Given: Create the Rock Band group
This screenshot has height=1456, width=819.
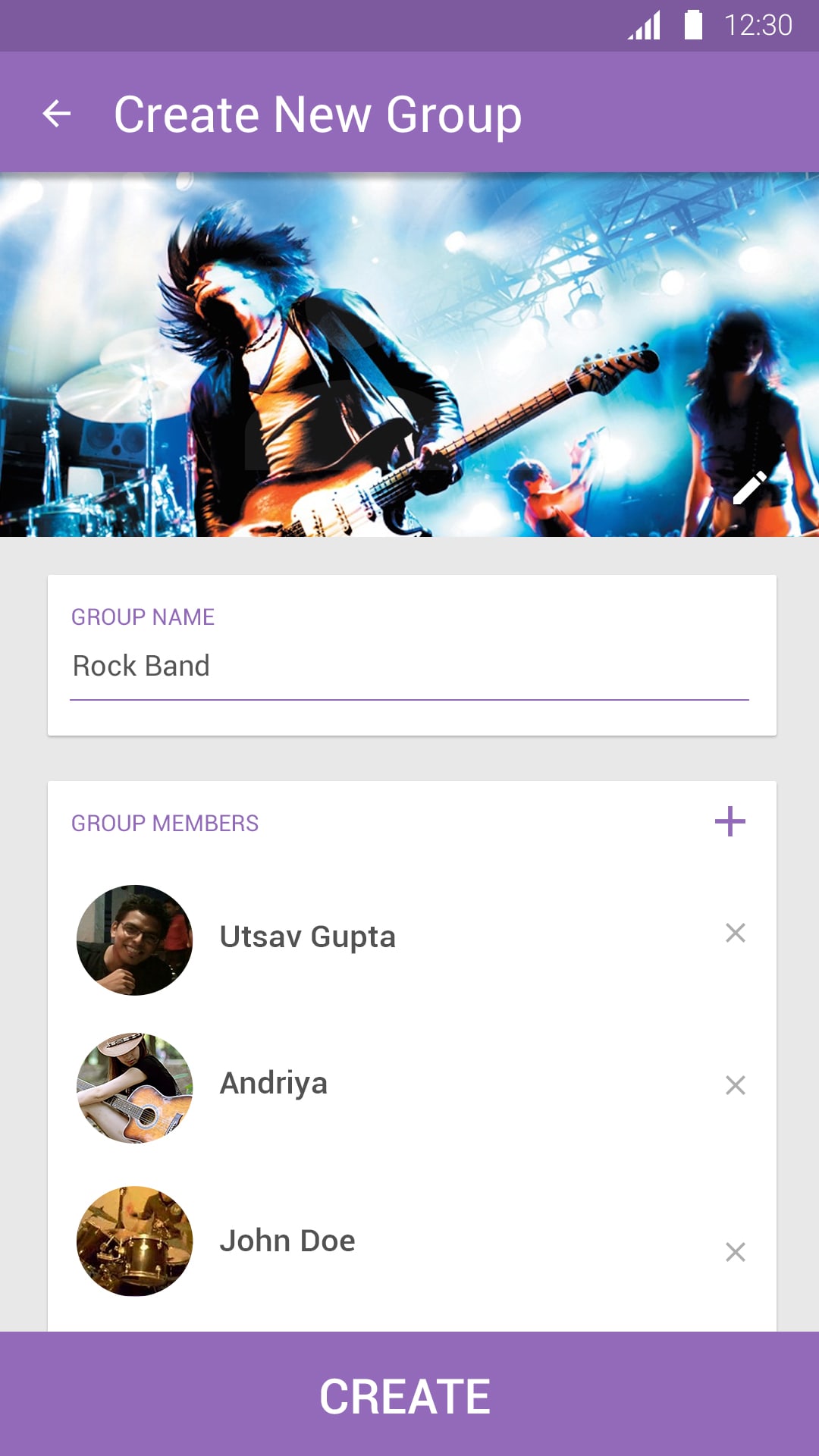Looking at the screenshot, I should pos(409,1395).
